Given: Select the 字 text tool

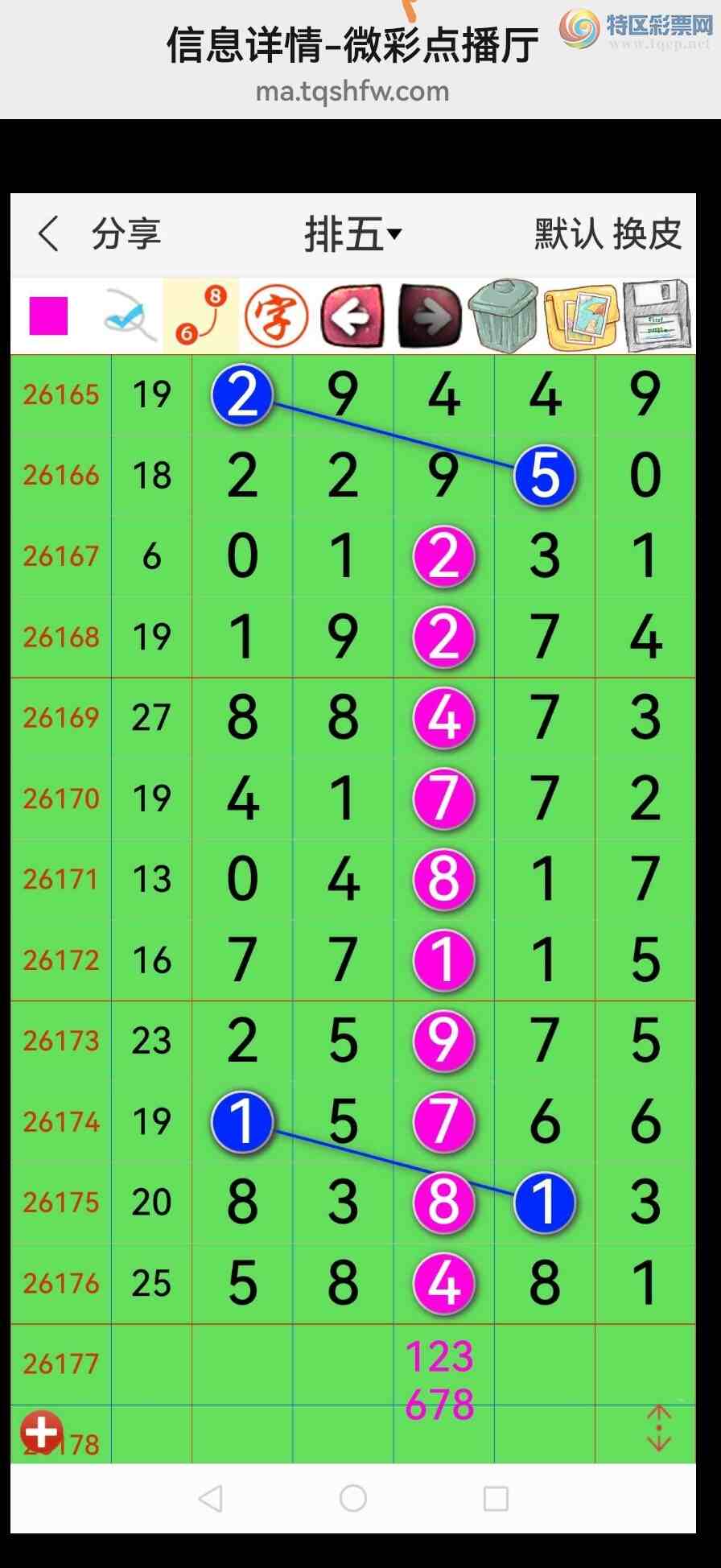Looking at the screenshot, I should [x=276, y=316].
